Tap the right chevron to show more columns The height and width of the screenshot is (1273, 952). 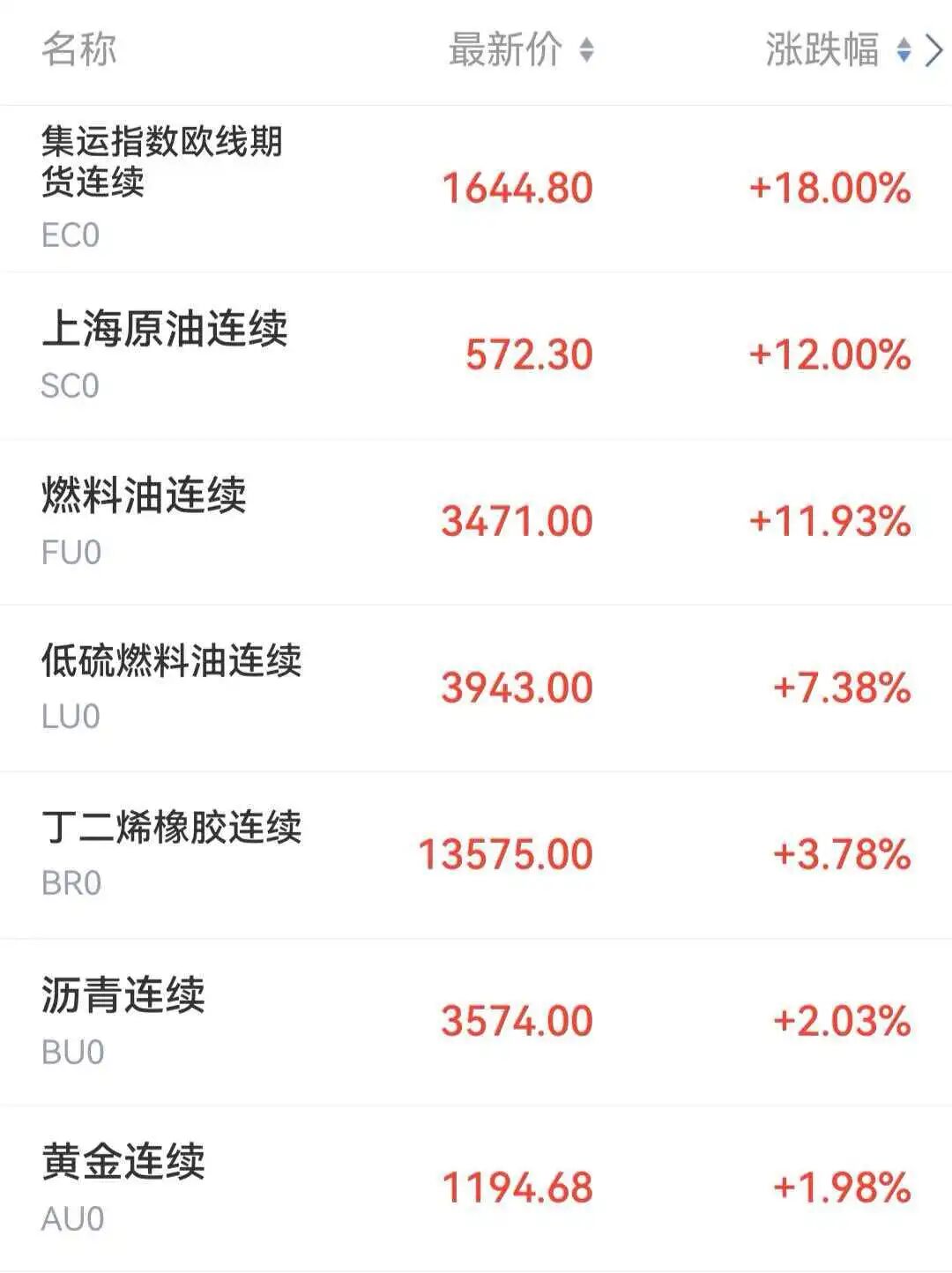(934, 50)
